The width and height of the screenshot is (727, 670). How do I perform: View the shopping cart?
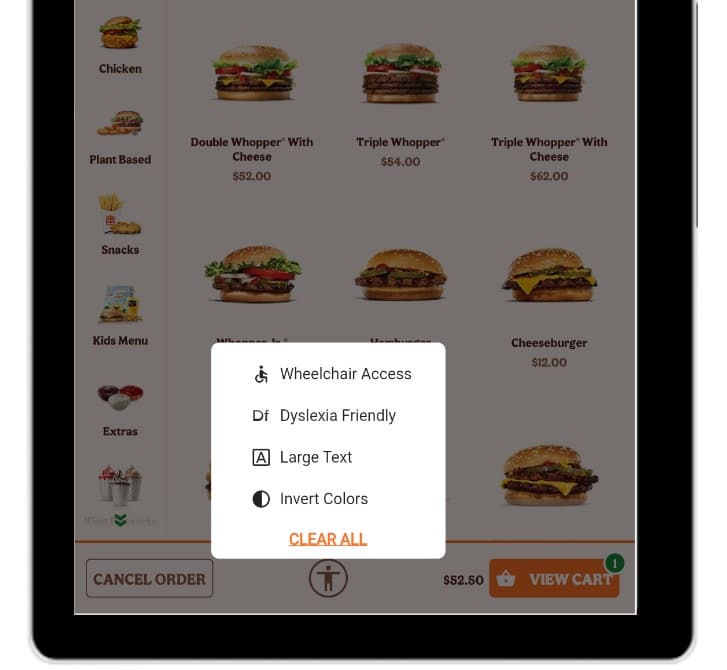point(554,579)
